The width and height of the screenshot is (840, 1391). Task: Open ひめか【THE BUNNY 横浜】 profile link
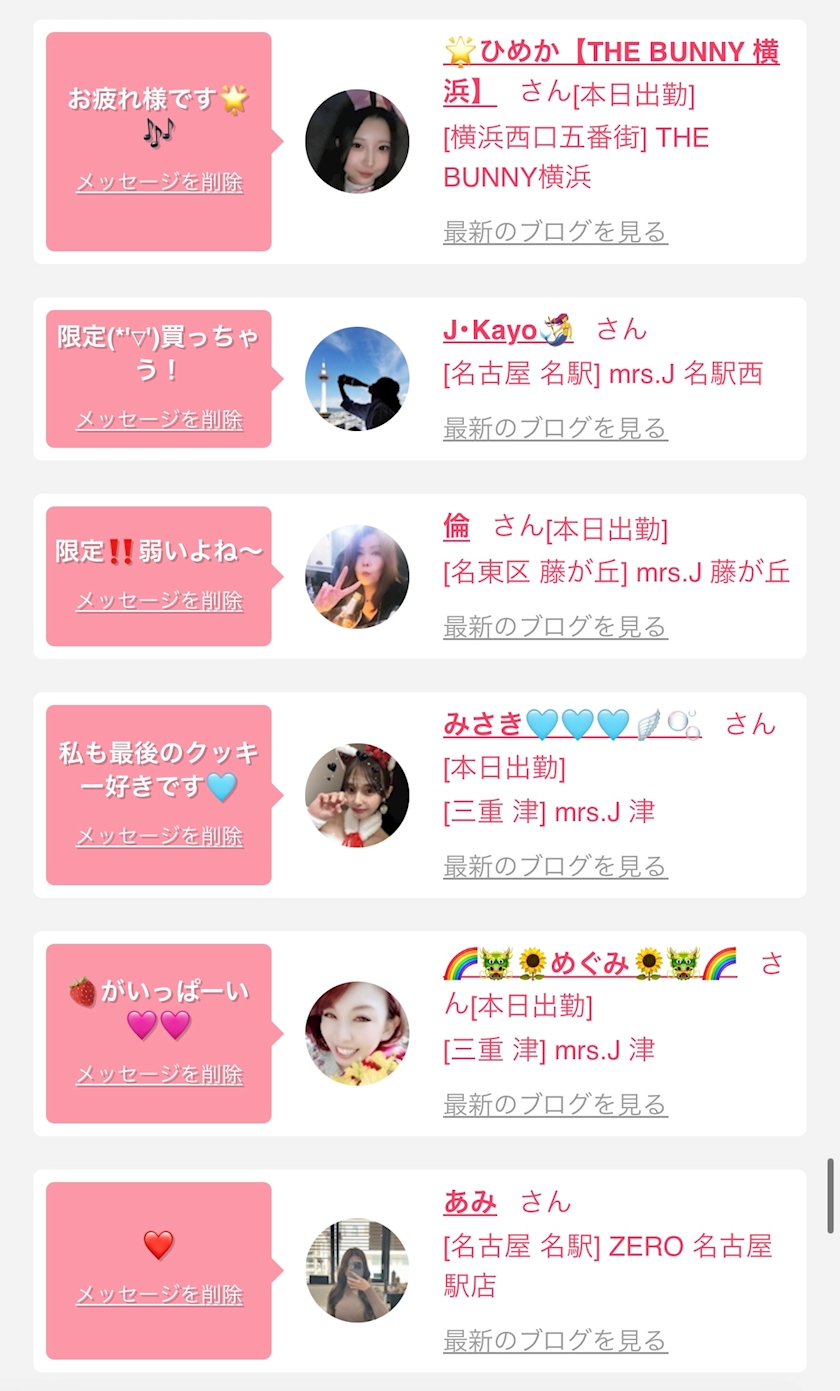[611, 52]
